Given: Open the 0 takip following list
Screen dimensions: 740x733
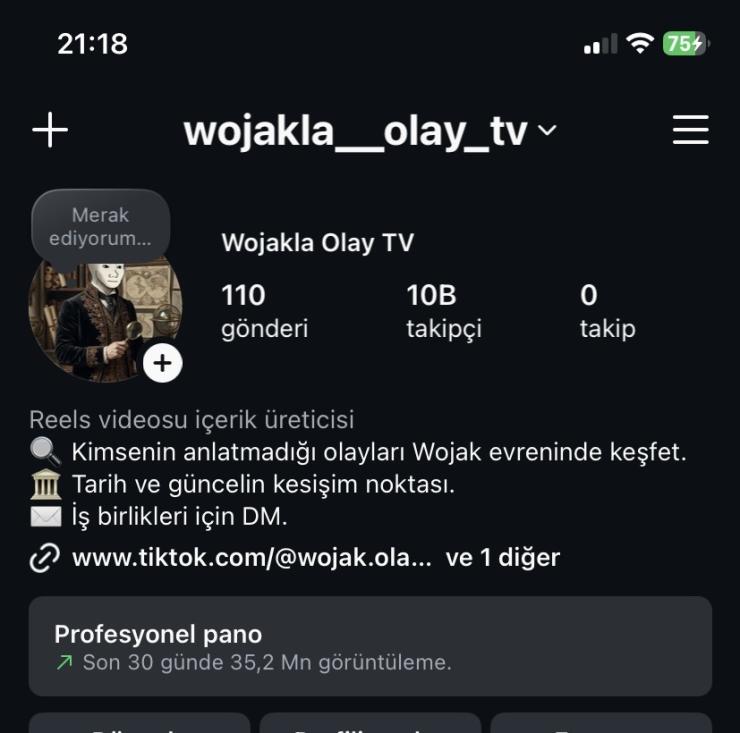Looking at the screenshot, I should pyautogui.click(x=607, y=311).
